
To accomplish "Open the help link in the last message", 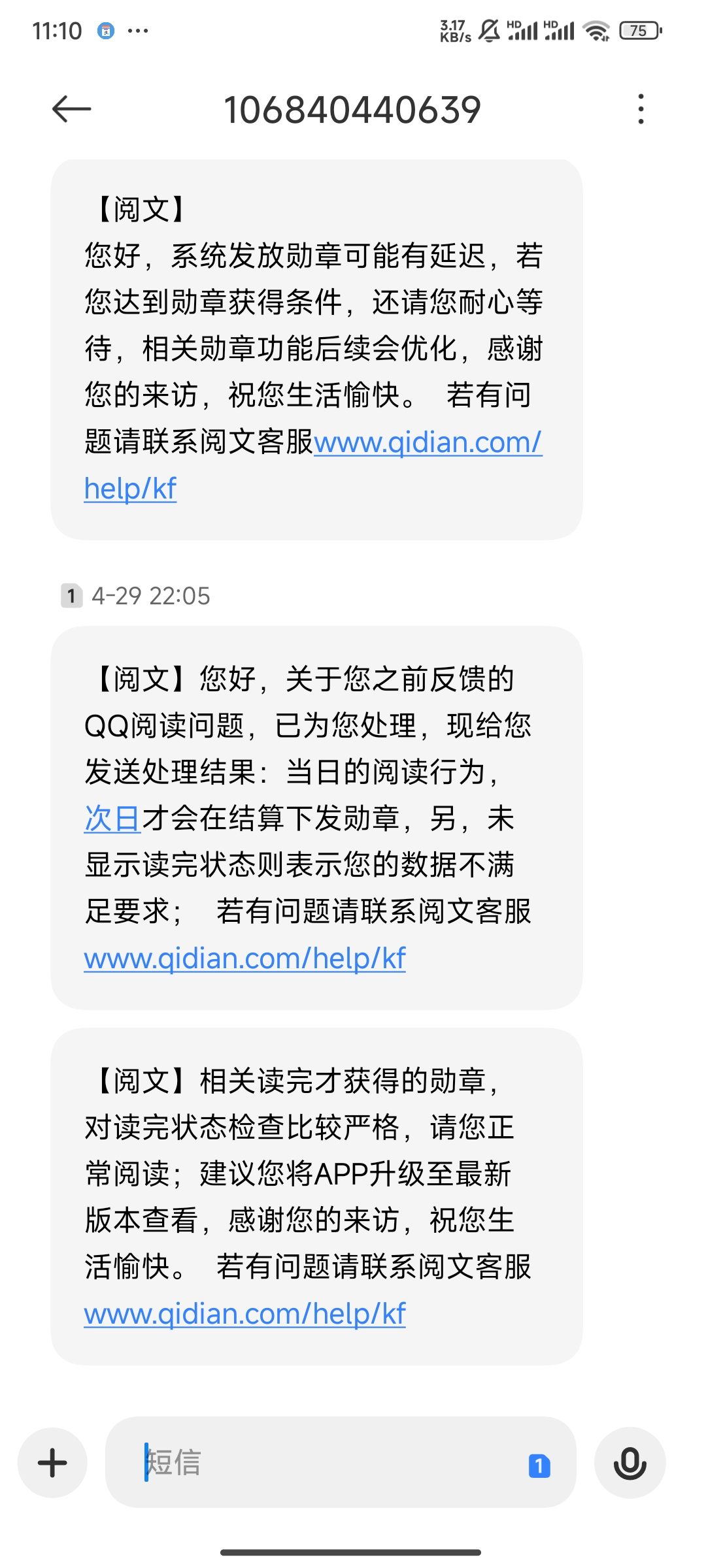I will 244,1314.
